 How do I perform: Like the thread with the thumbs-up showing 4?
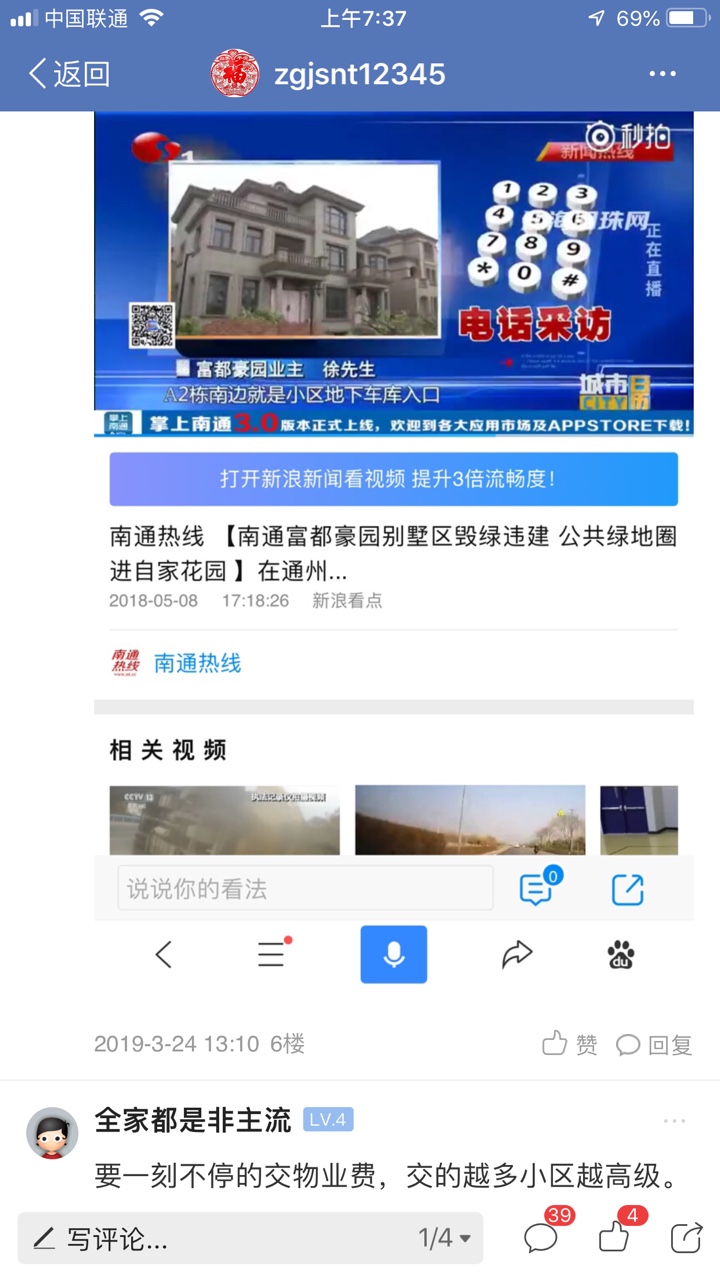(614, 1238)
